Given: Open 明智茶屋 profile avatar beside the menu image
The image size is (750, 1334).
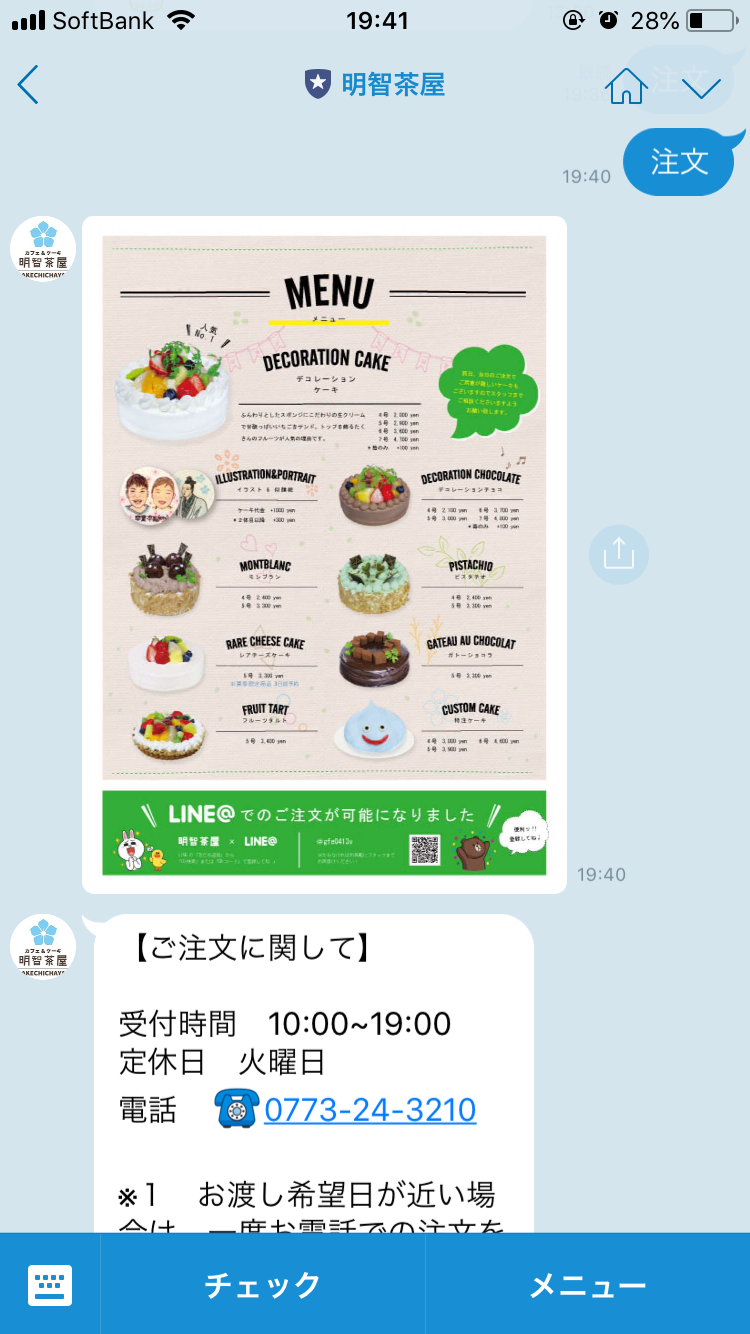Looking at the screenshot, I should pos(43,249).
